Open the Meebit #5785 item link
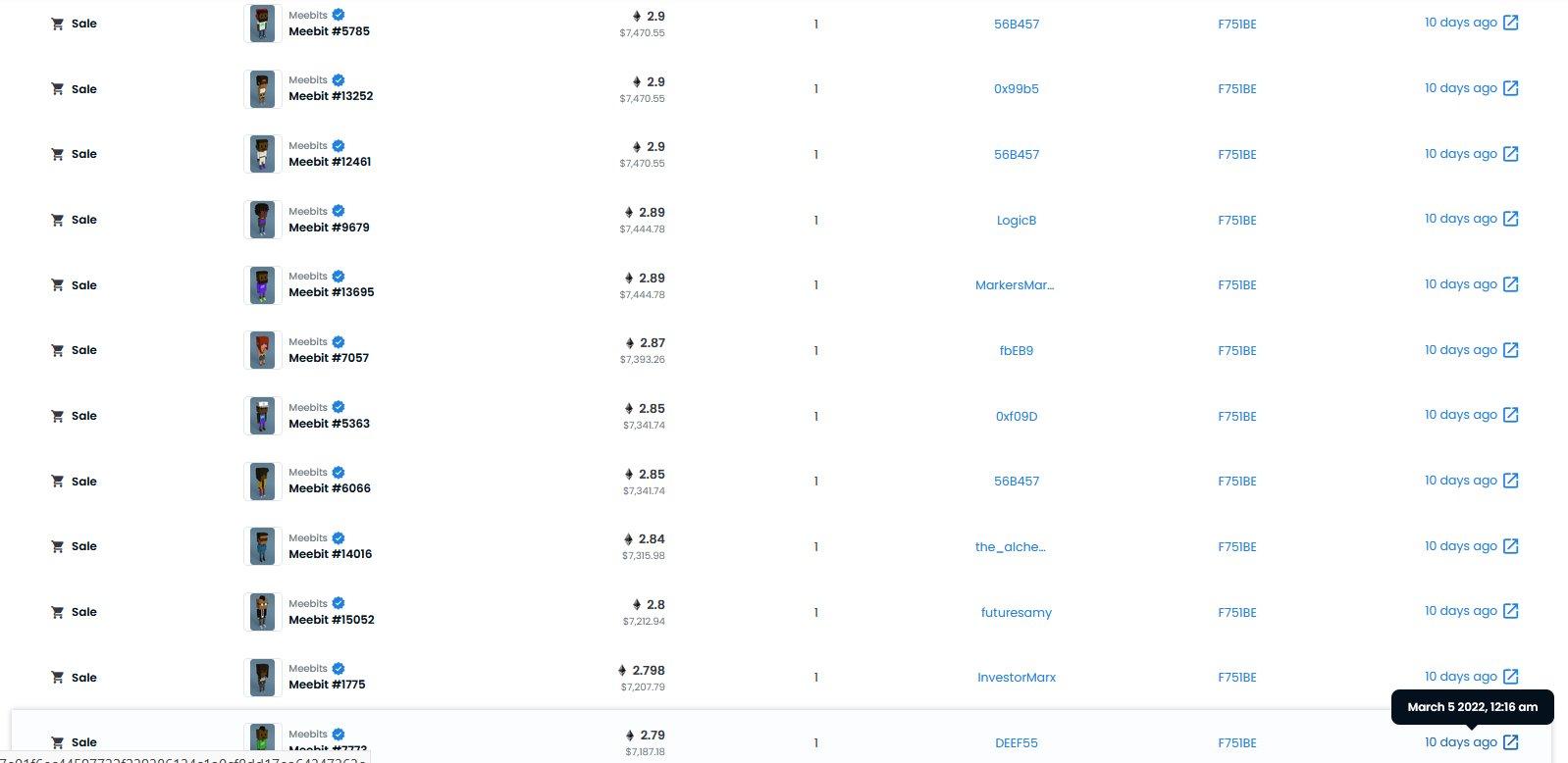This screenshot has height=763, width=1568. pos(329,31)
